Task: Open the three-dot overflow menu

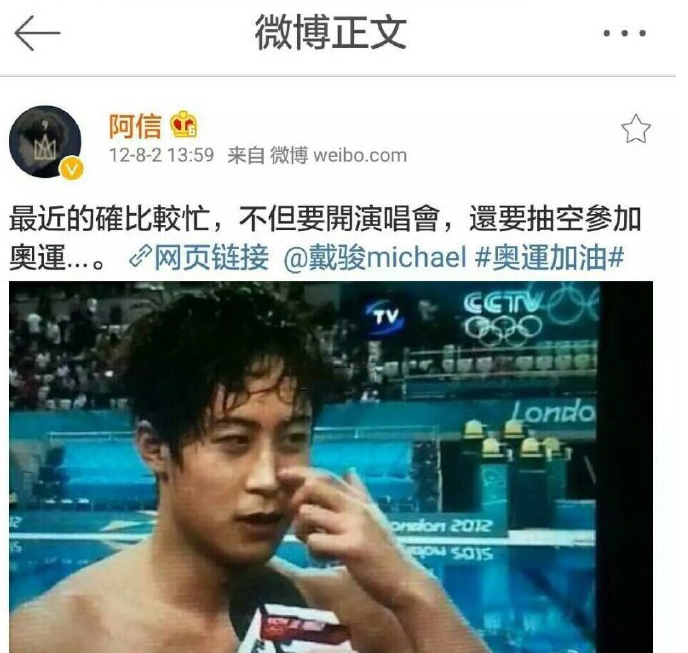Action: coord(625,34)
